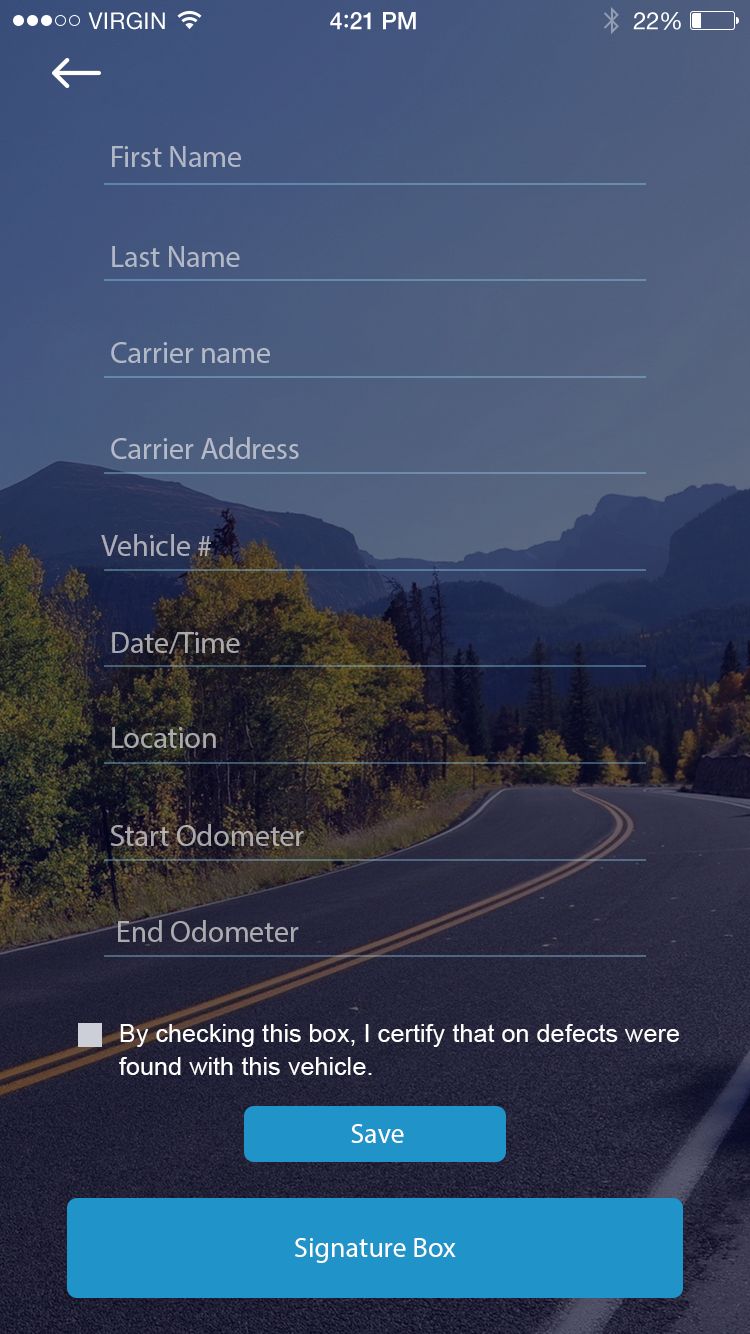Viewport: 750px width, 1334px height.
Task: Enter the Carrier Address field
Action: pyautogui.click(x=374, y=449)
